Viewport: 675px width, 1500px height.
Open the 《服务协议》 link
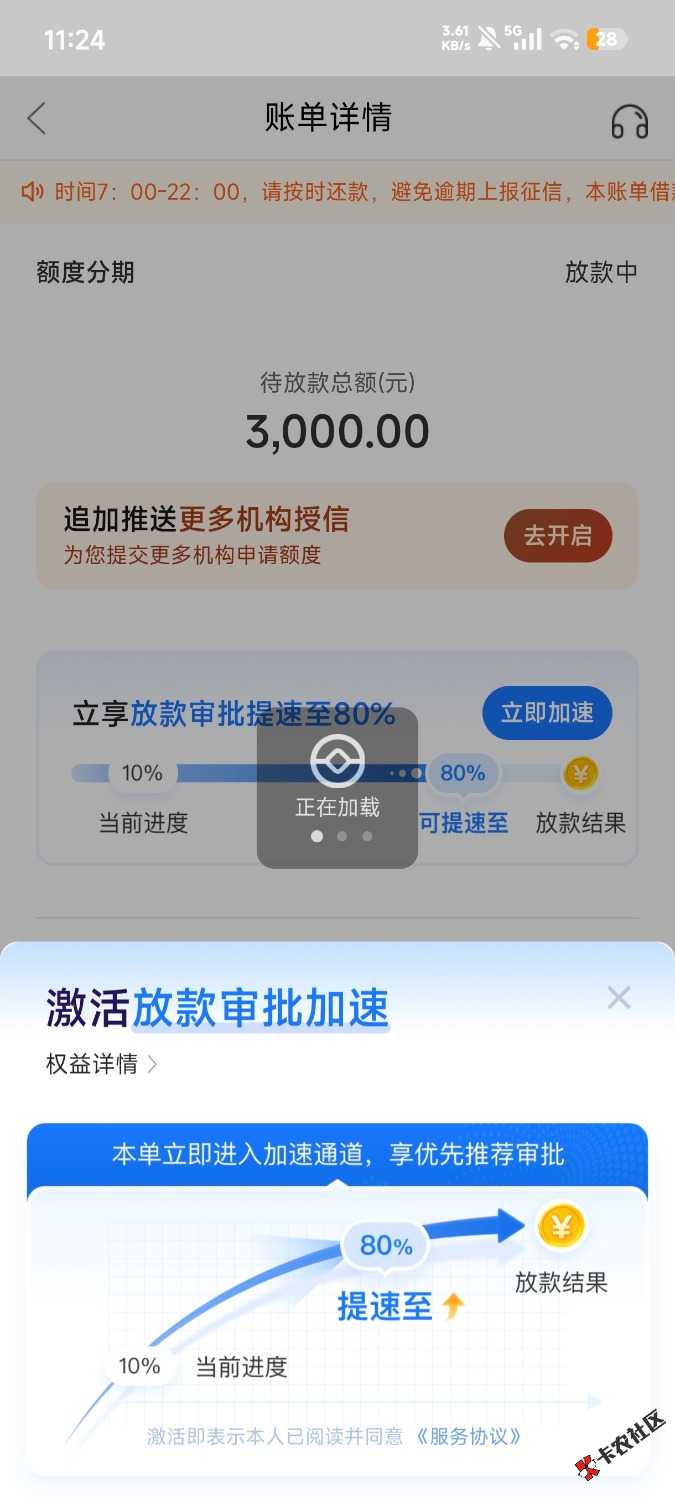468,1437
